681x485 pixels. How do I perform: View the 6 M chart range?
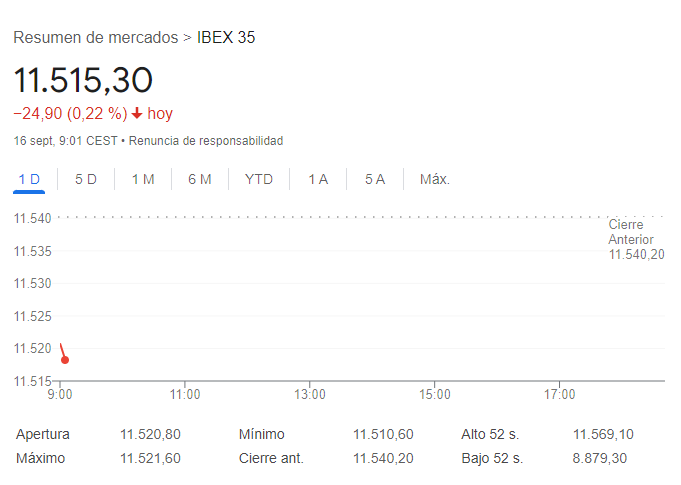point(200,179)
